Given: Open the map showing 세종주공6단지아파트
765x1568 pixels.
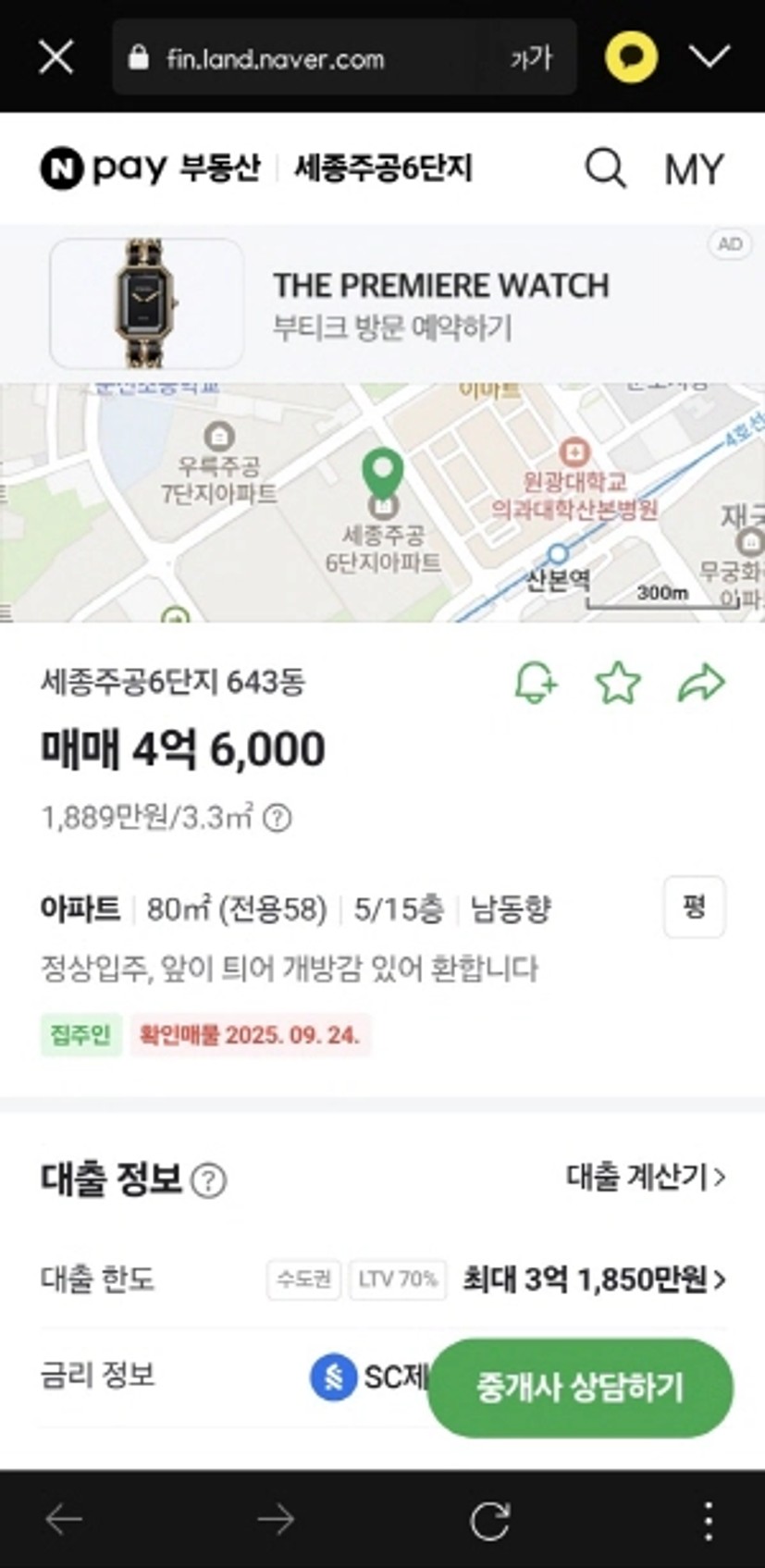Looking at the screenshot, I should point(382,504).
